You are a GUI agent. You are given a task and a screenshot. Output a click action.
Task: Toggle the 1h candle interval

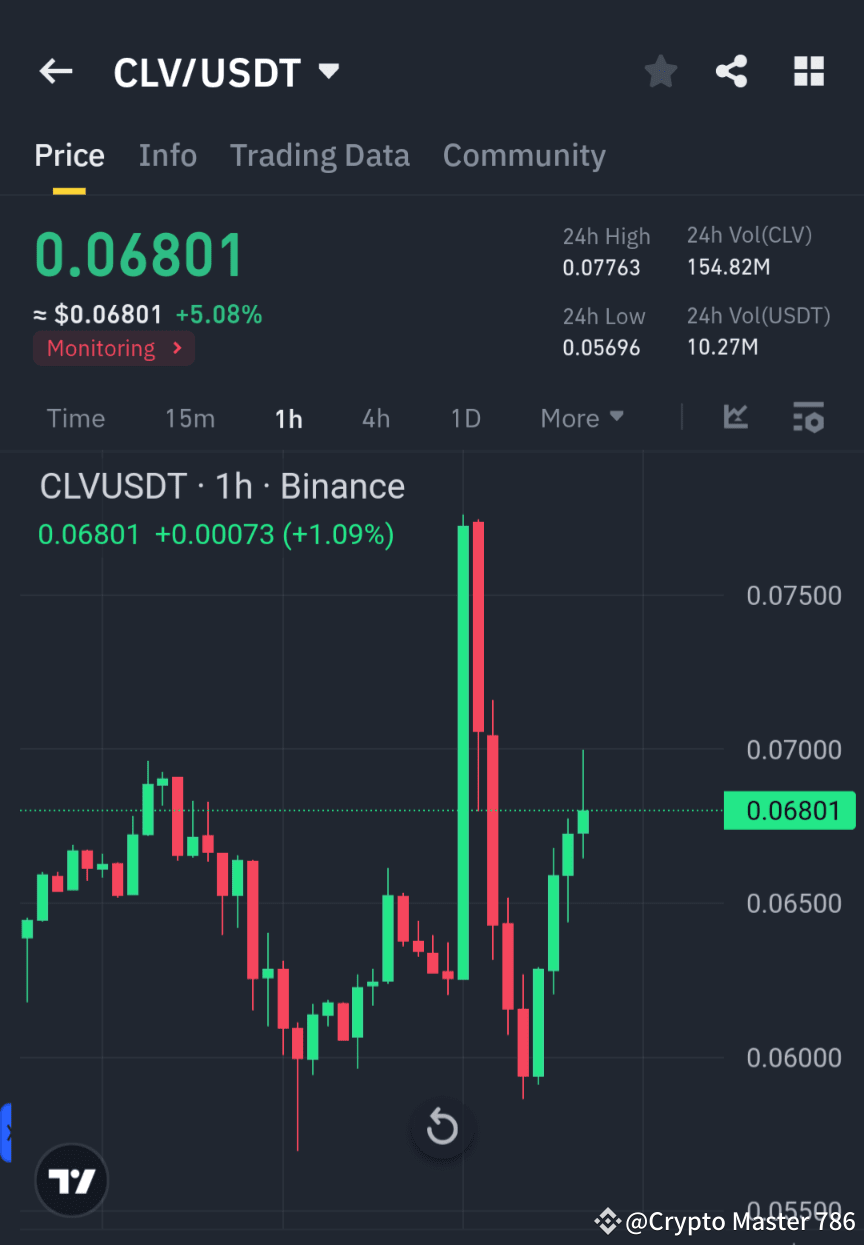(x=288, y=418)
